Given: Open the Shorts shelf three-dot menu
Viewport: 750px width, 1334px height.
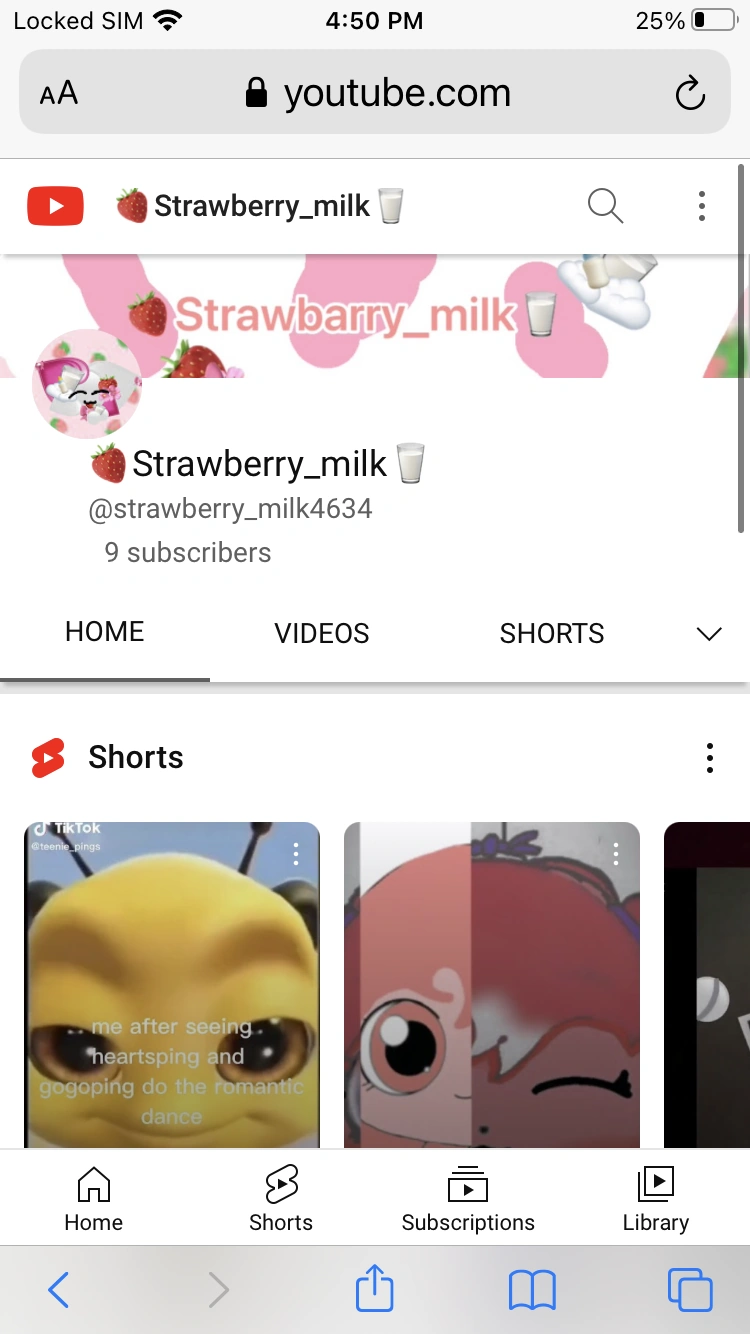Looking at the screenshot, I should click(x=710, y=757).
